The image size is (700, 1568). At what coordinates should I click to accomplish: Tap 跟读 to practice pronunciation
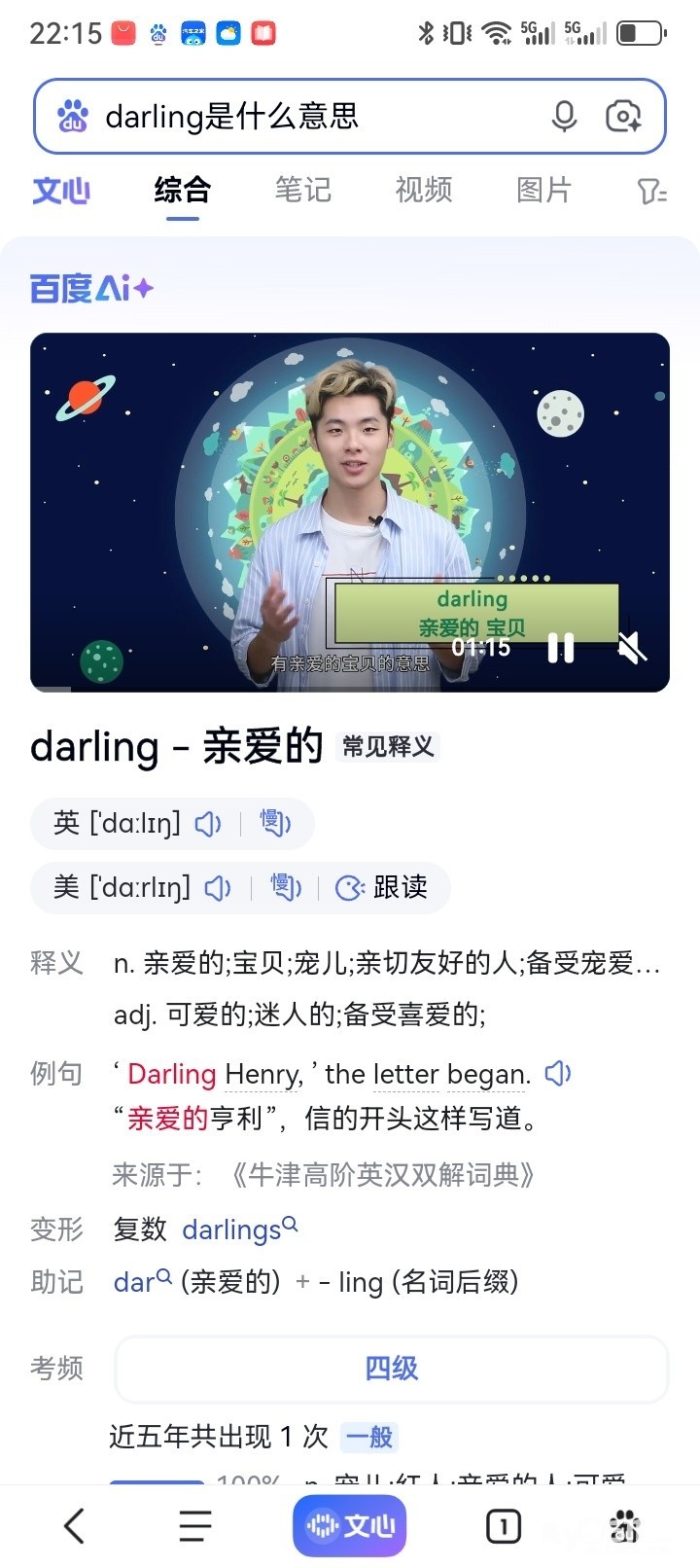(x=382, y=887)
